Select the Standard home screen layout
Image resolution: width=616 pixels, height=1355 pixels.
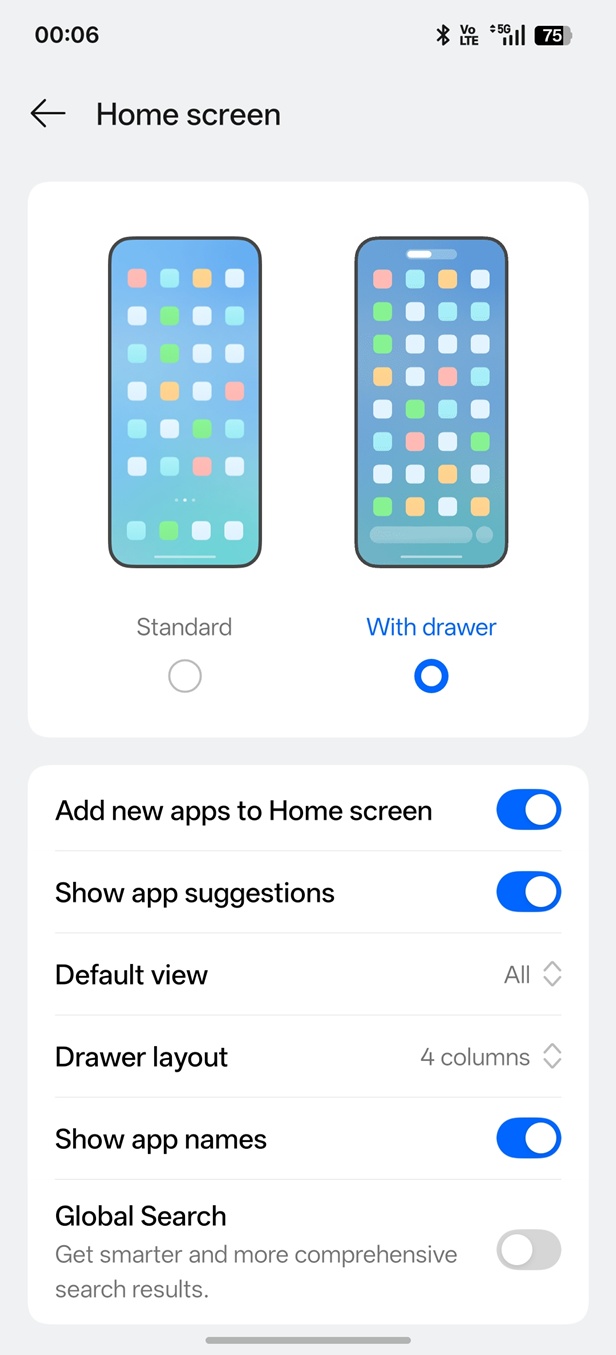click(x=185, y=676)
